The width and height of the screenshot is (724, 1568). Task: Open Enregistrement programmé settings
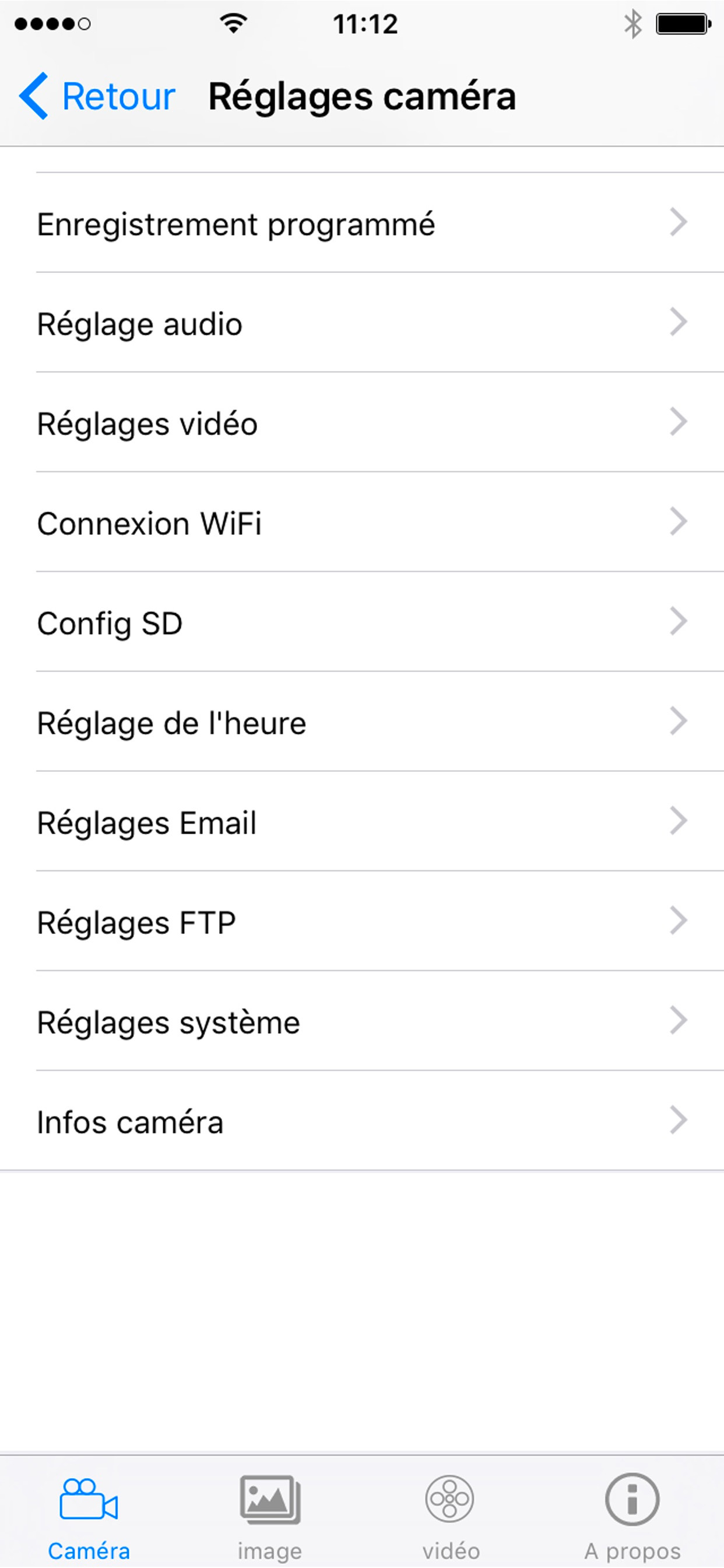pyautogui.click(x=362, y=224)
